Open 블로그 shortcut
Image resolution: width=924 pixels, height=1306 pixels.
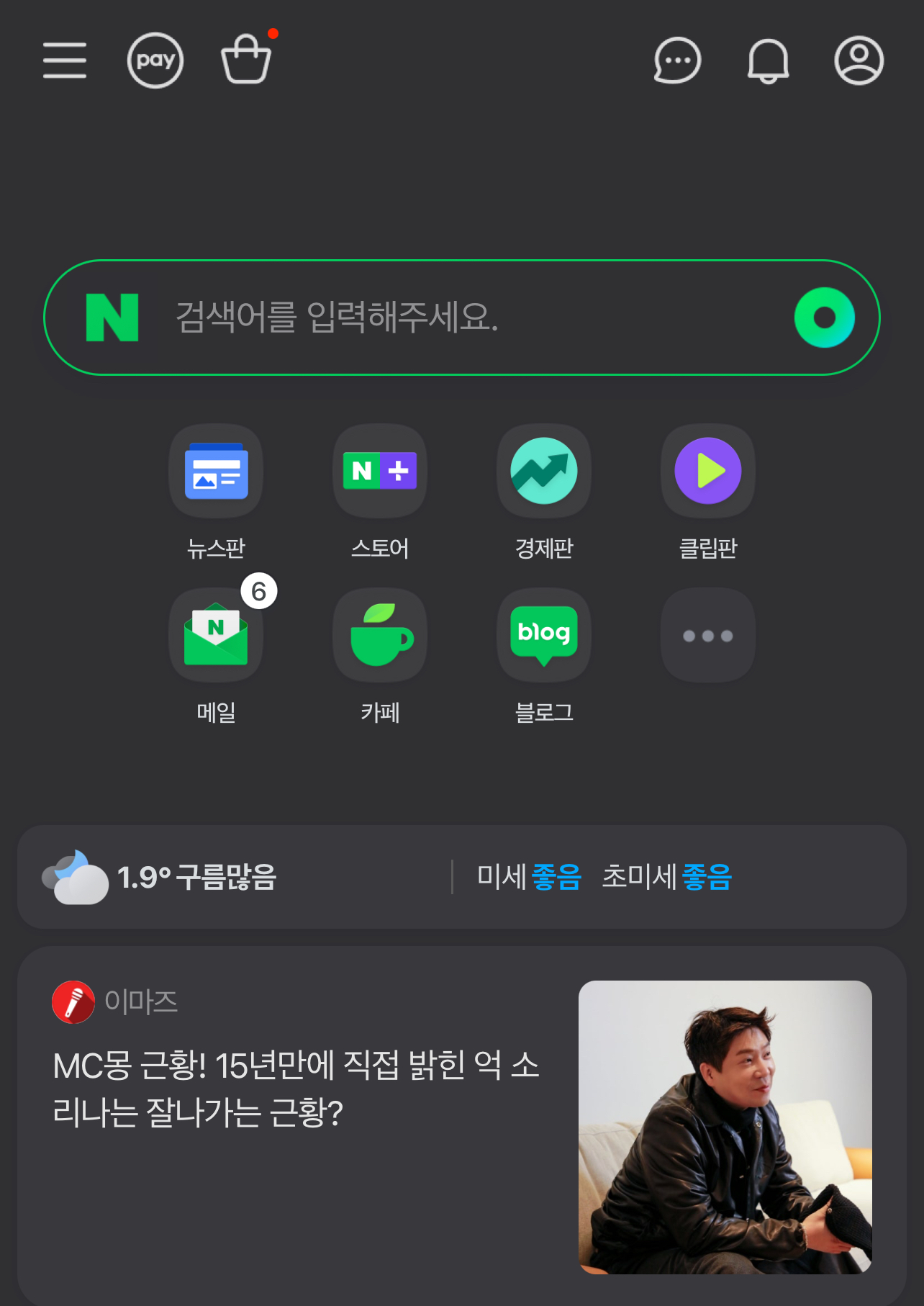tap(544, 636)
